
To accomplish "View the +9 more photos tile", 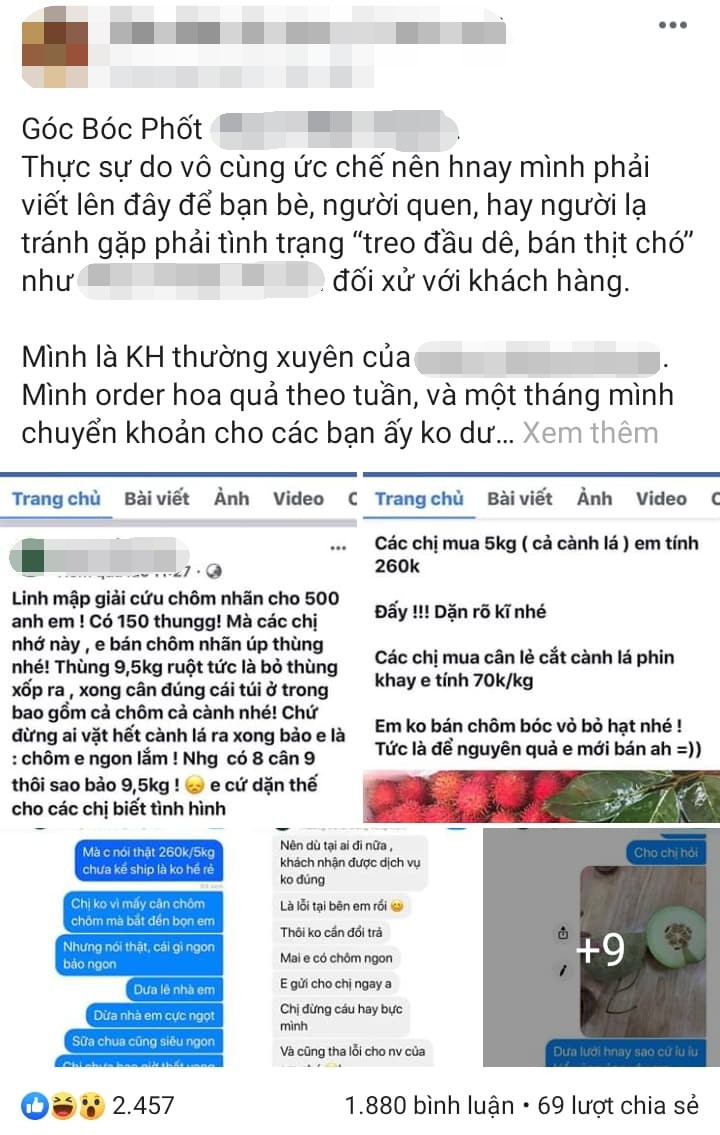I will pyautogui.click(x=600, y=948).
